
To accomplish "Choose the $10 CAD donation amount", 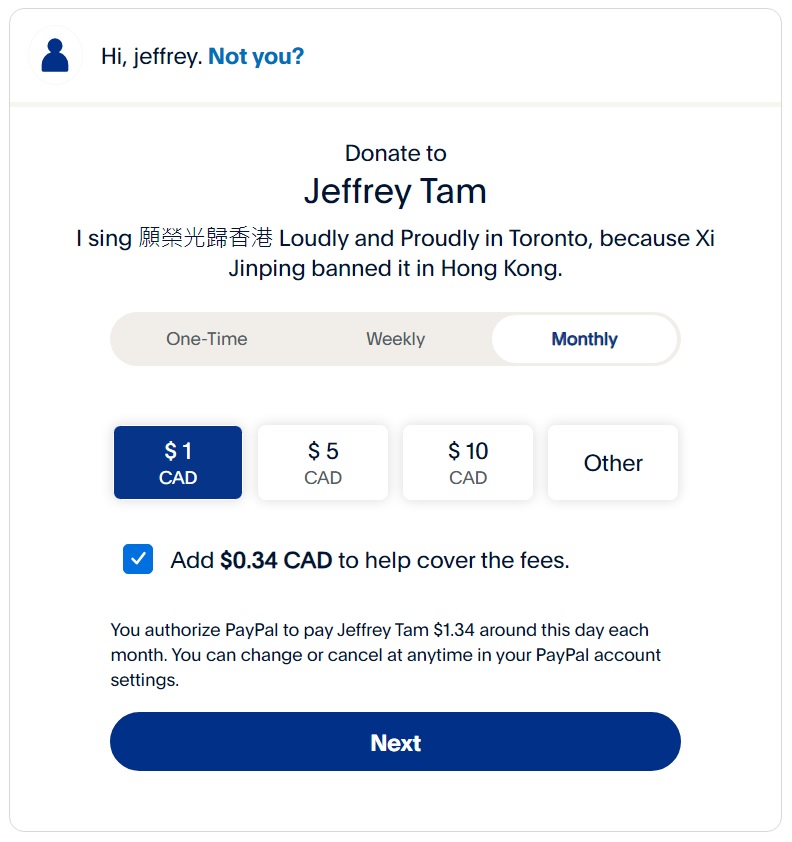I will [x=468, y=463].
